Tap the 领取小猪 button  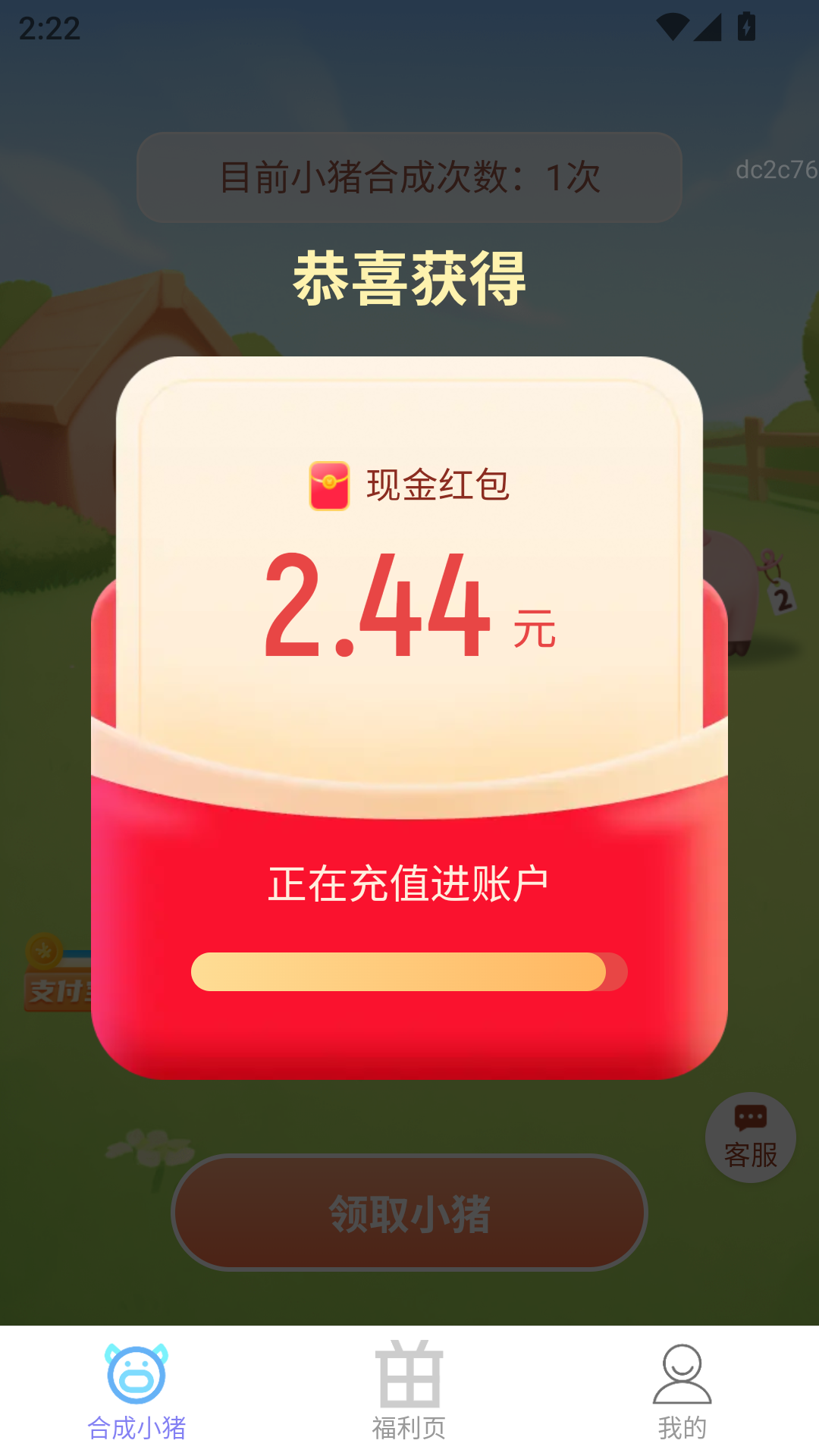(x=409, y=1213)
